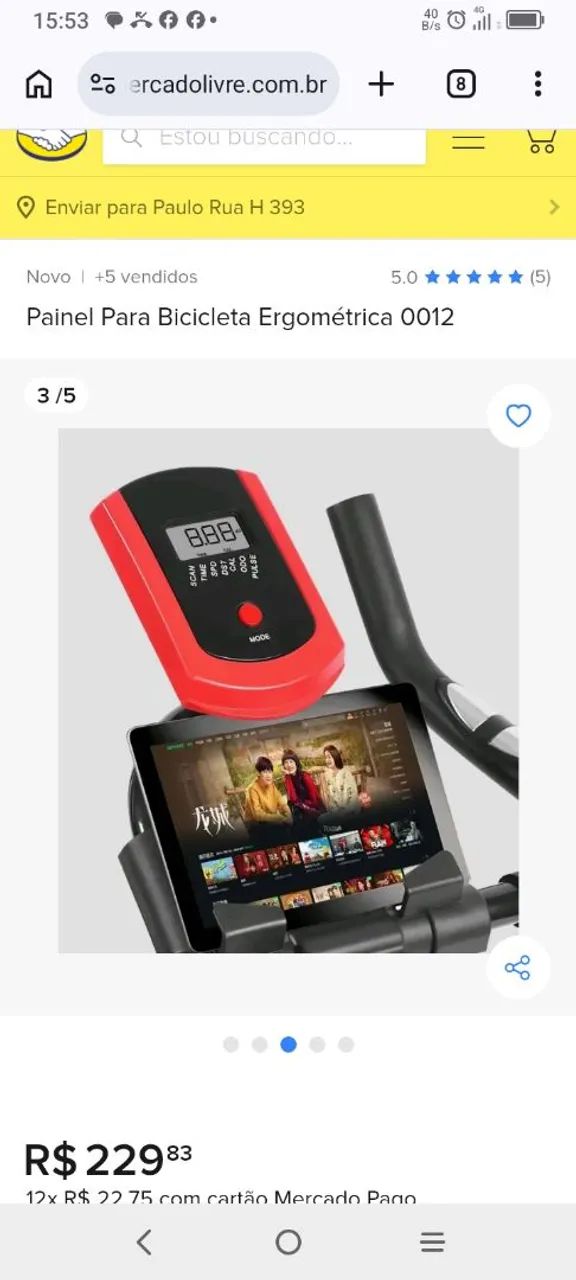The width and height of the screenshot is (576, 1280).
Task: Open the product image in full view
Action: pyautogui.click(x=288, y=690)
